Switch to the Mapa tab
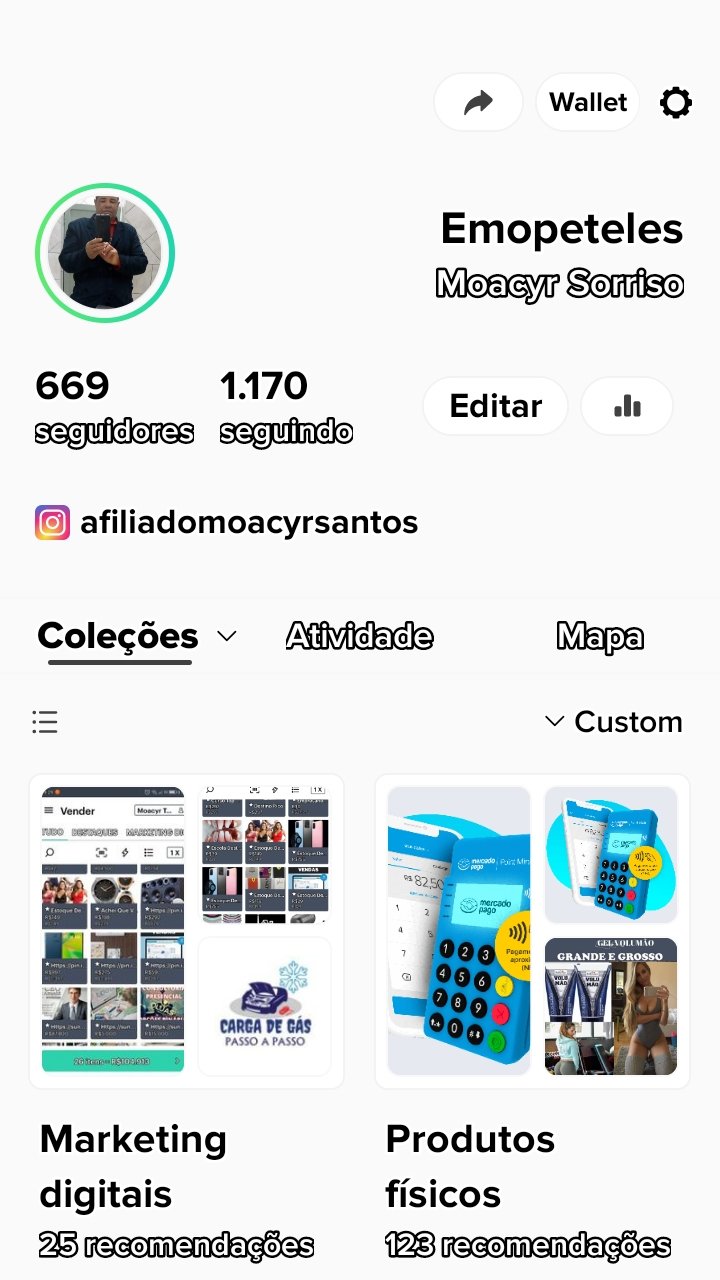720x1280 pixels. 599,636
